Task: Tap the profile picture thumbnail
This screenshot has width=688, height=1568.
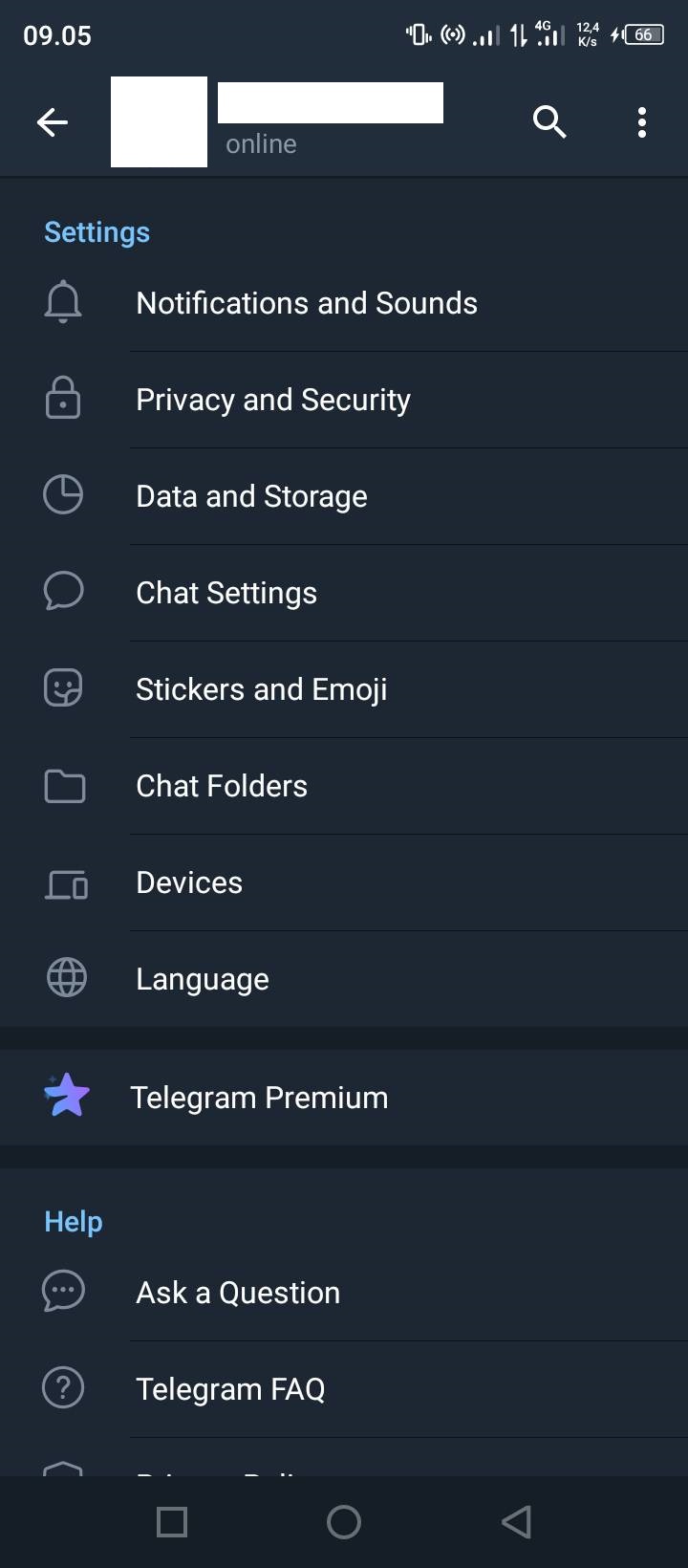Action: pyautogui.click(x=159, y=121)
